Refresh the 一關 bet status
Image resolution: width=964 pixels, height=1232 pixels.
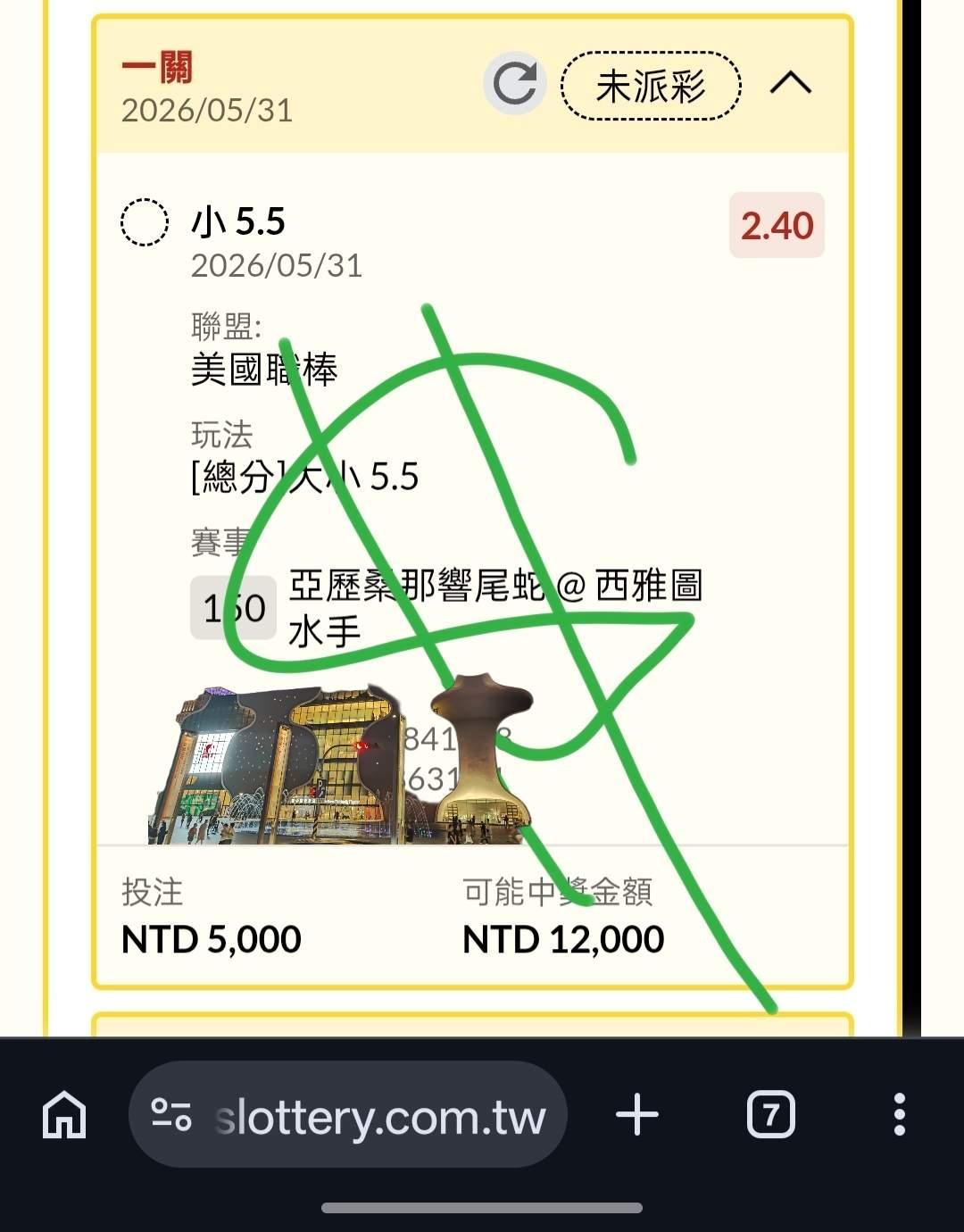tap(515, 84)
